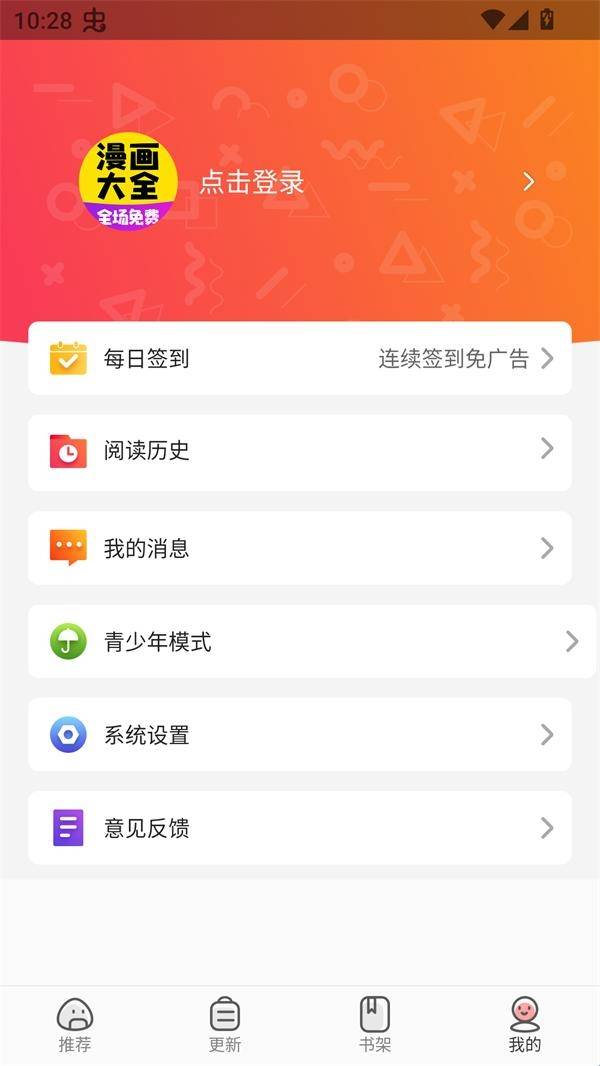The height and width of the screenshot is (1066, 600).
Task: Open 意见反馈 feedback page
Action: [300, 828]
